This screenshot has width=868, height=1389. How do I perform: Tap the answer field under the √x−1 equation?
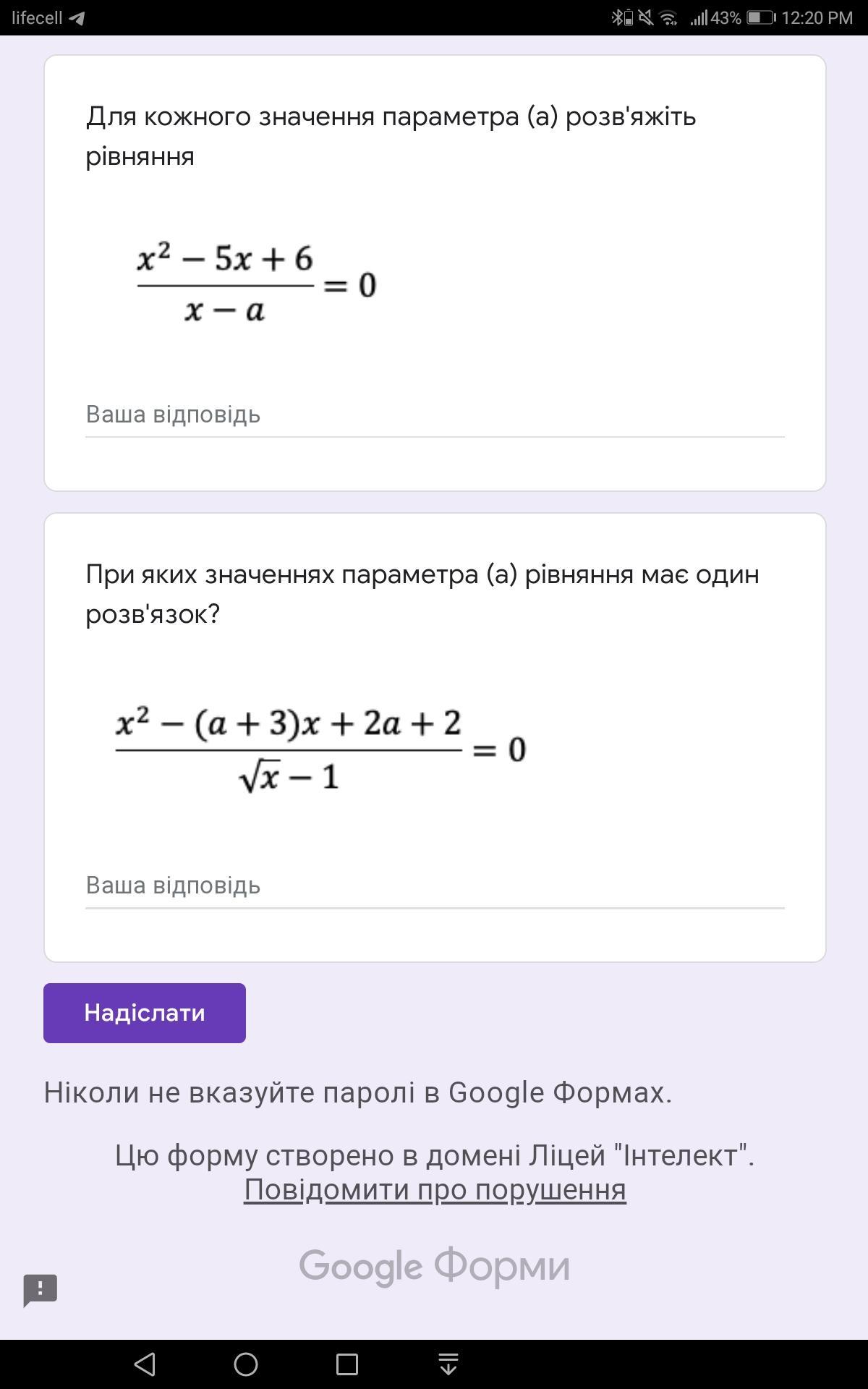click(x=434, y=886)
